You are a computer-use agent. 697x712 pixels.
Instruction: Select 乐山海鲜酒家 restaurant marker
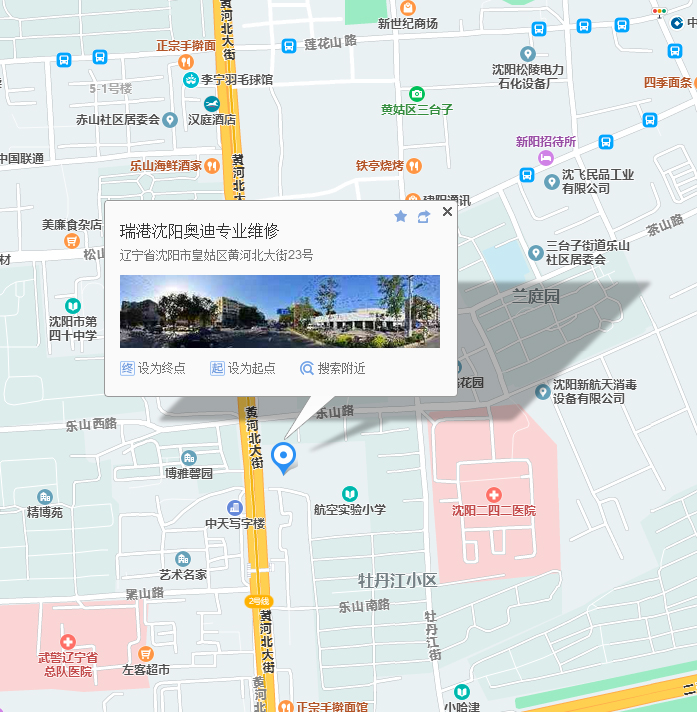(212, 166)
